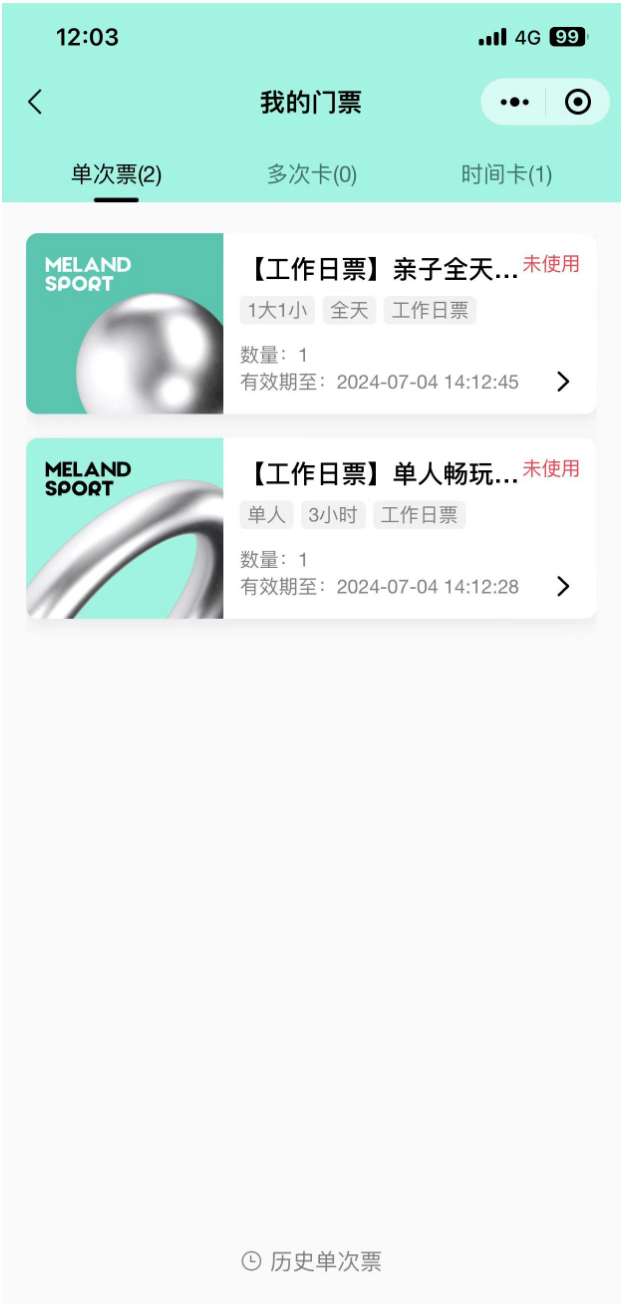The height and width of the screenshot is (1304, 625).
Task: View 历史单次票 history
Action: click(x=312, y=1261)
